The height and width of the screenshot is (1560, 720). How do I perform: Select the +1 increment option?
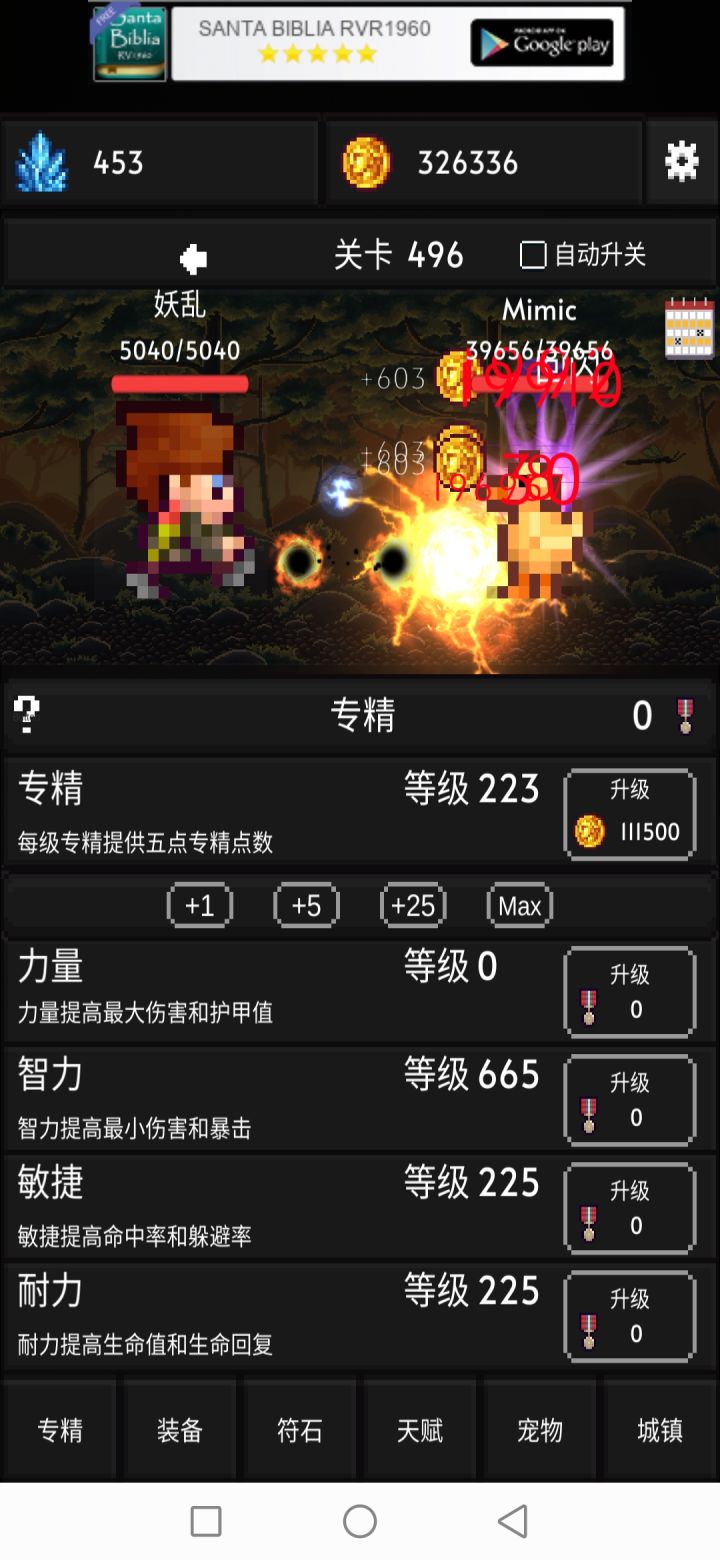(199, 905)
